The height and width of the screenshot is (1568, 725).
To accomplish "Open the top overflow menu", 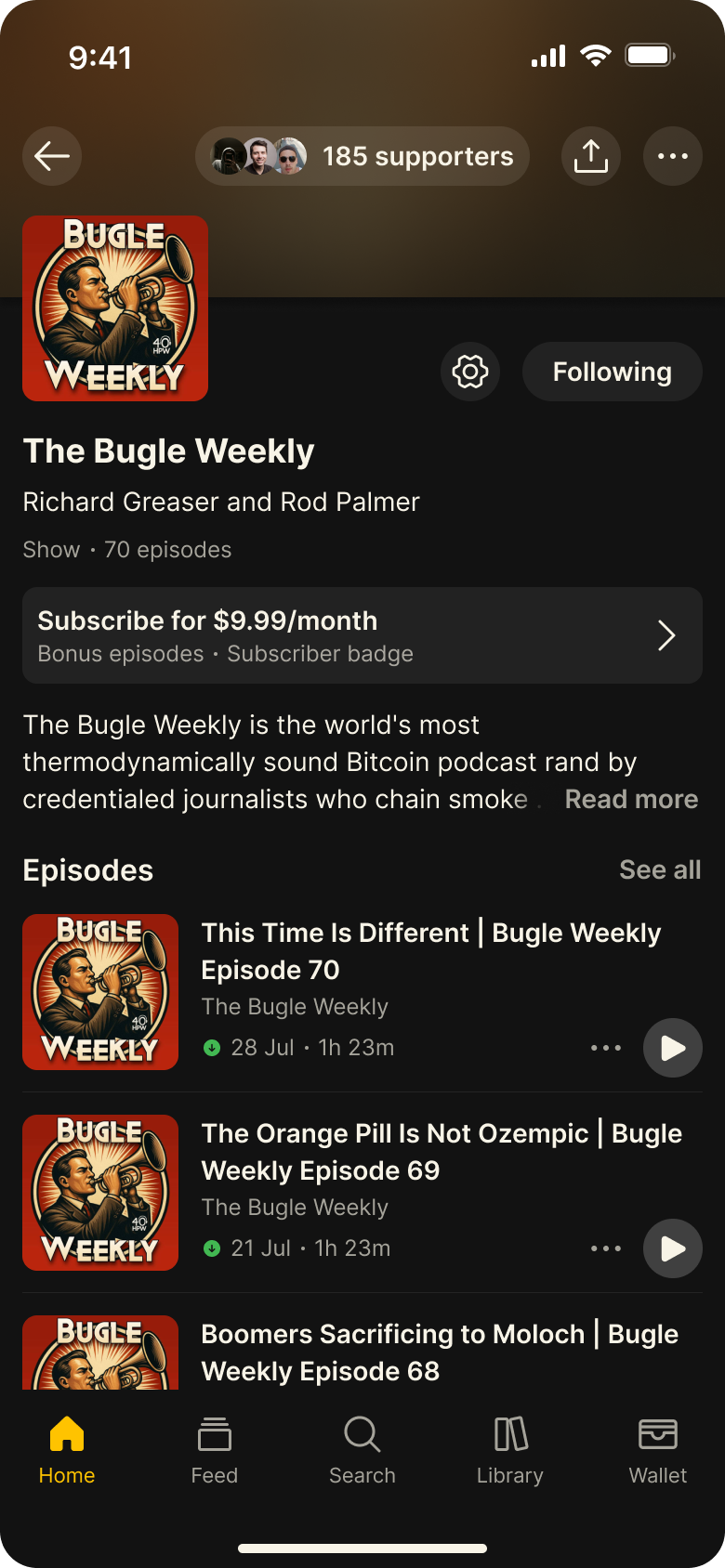I will pyautogui.click(x=672, y=156).
